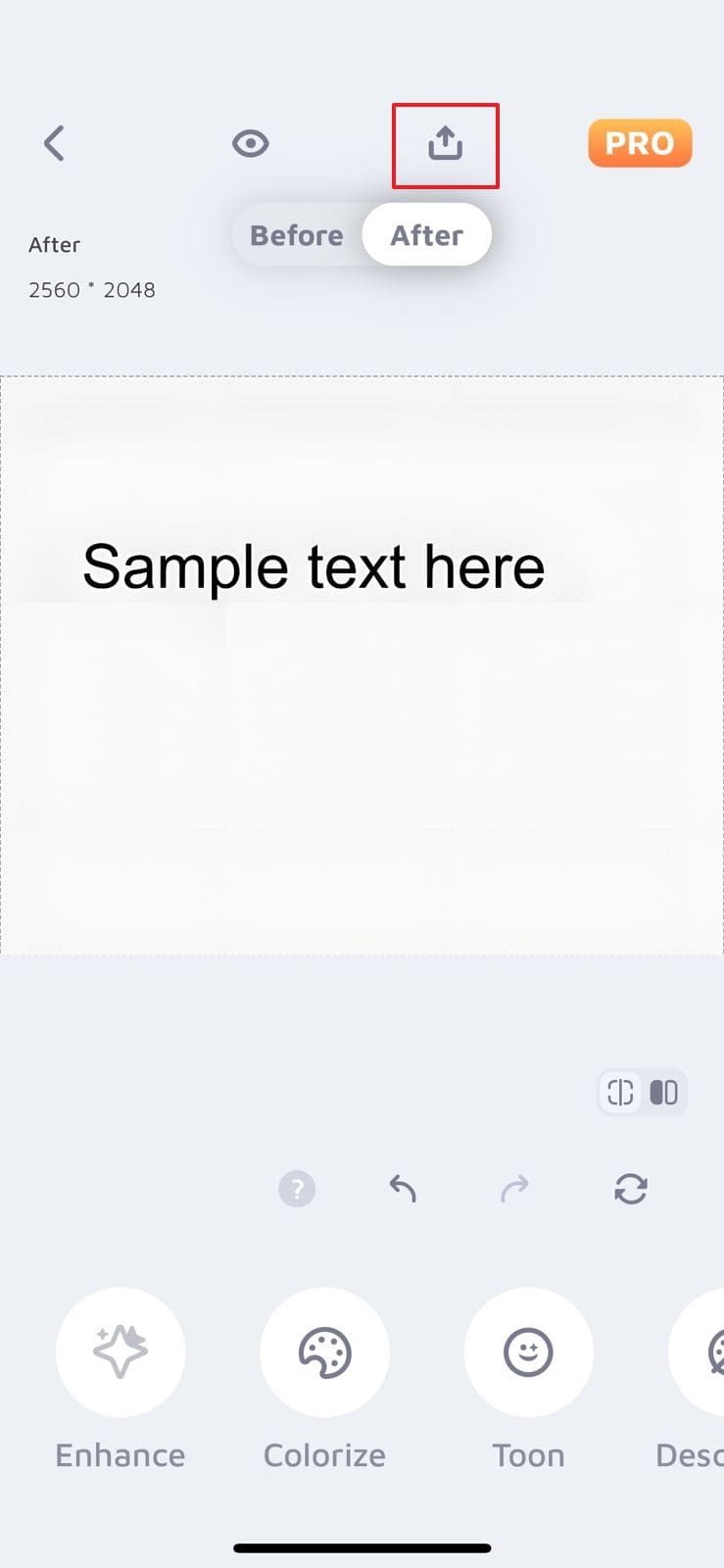The width and height of the screenshot is (724, 1568).
Task: Open the PRO upgrade badge
Action: (640, 143)
